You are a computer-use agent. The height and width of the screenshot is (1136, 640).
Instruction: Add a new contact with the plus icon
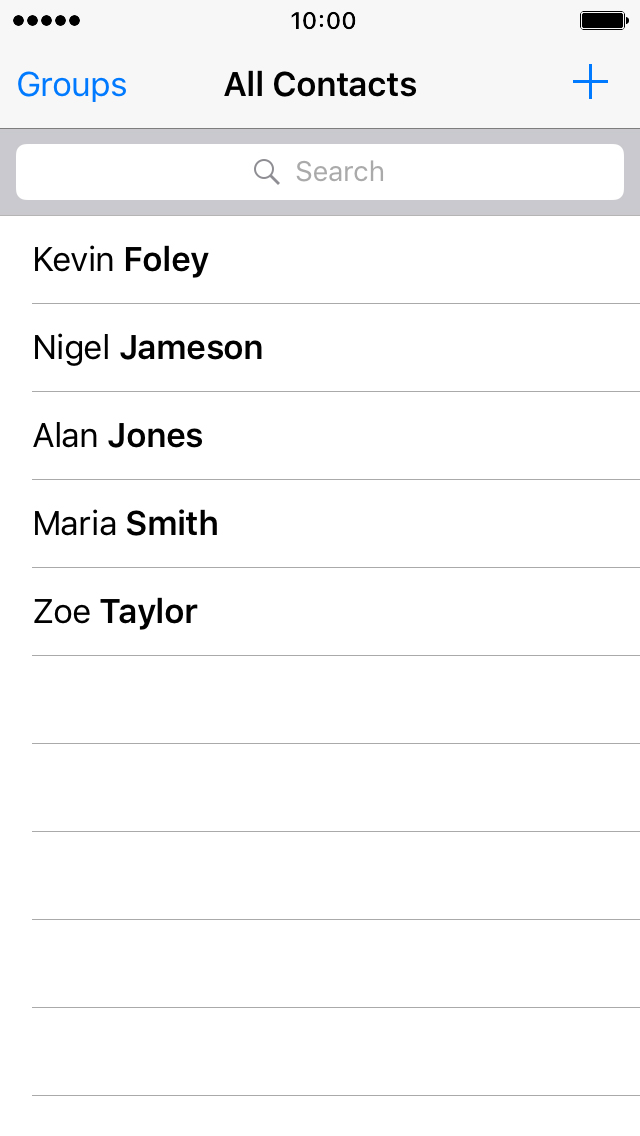click(x=590, y=82)
